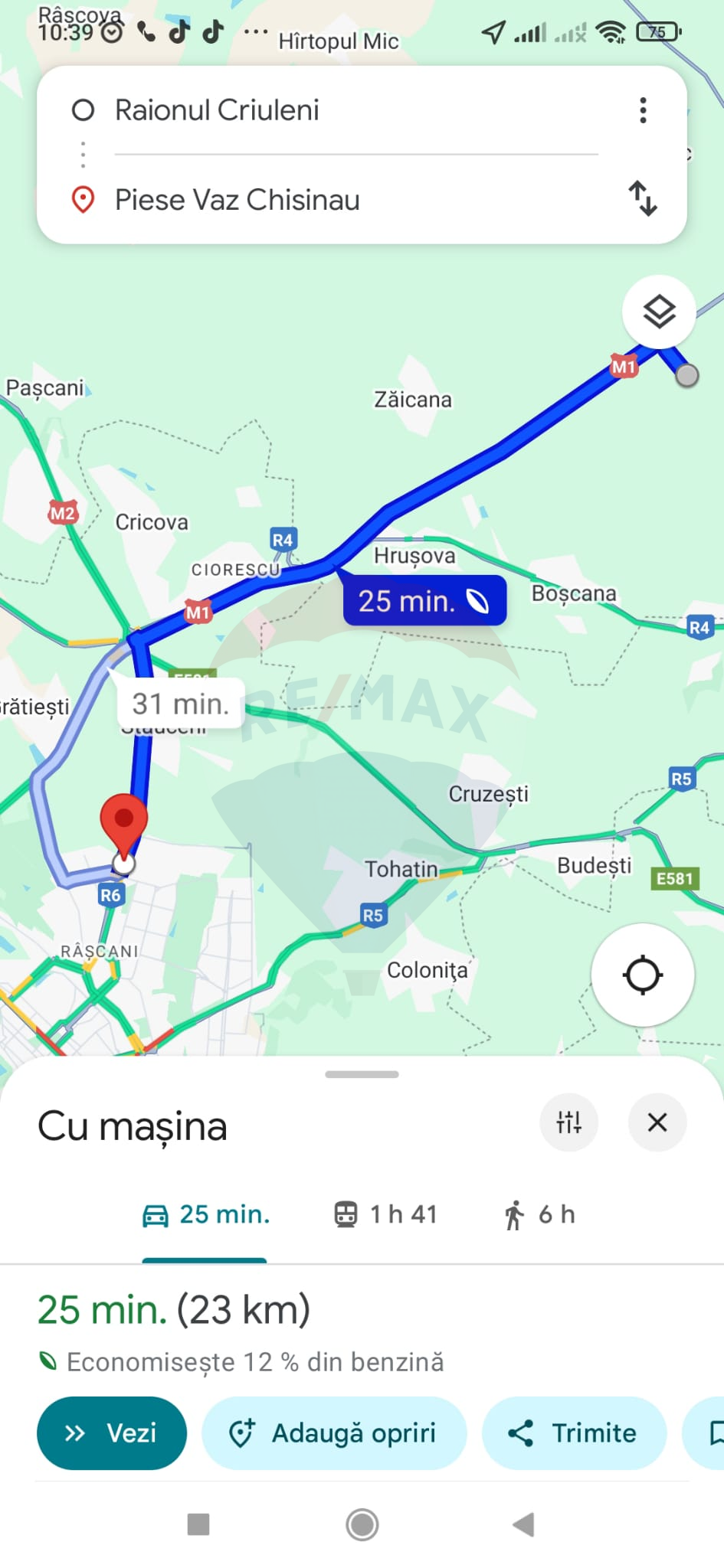Tap the my location crosshair icon
The image size is (724, 1568).
click(642, 974)
